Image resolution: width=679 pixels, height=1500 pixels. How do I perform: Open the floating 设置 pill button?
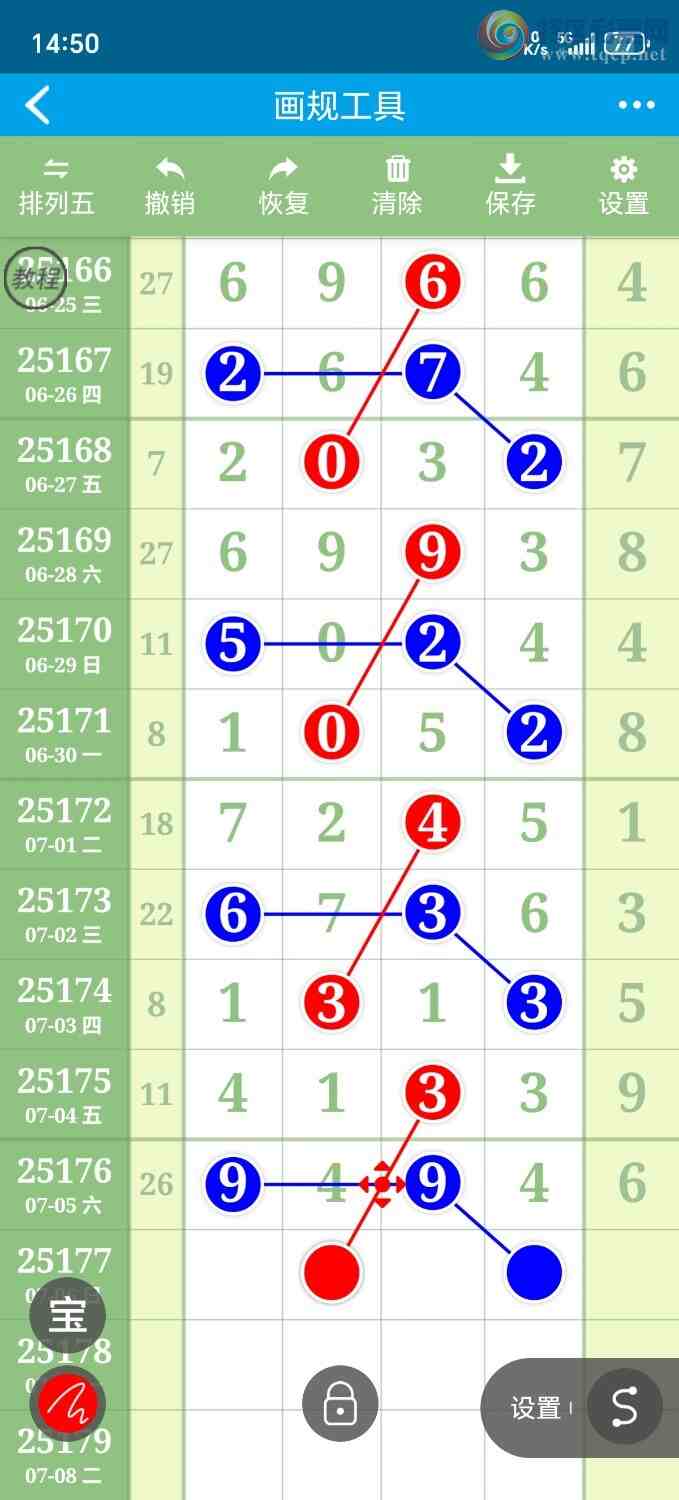point(536,1408)
